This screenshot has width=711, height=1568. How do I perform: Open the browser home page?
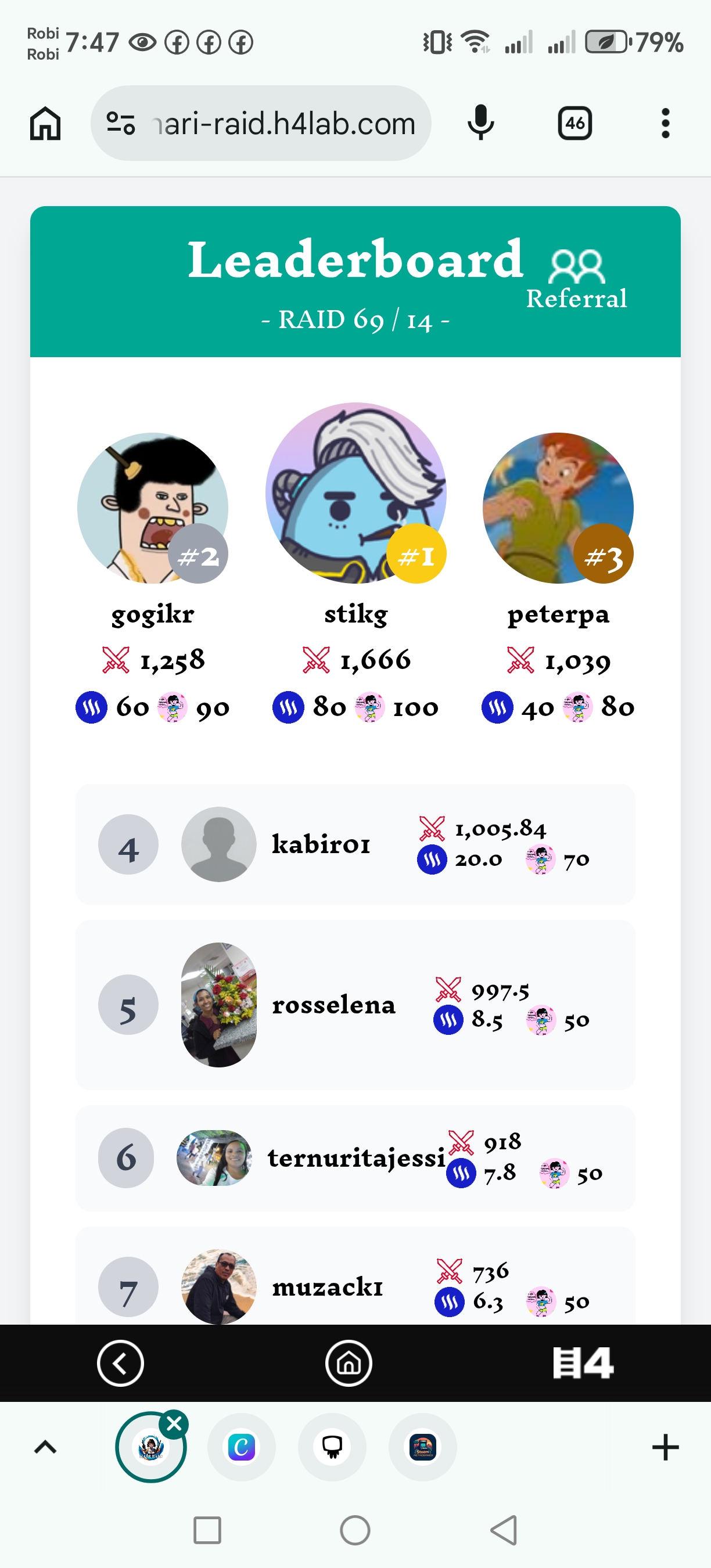[x=46, y=124]
